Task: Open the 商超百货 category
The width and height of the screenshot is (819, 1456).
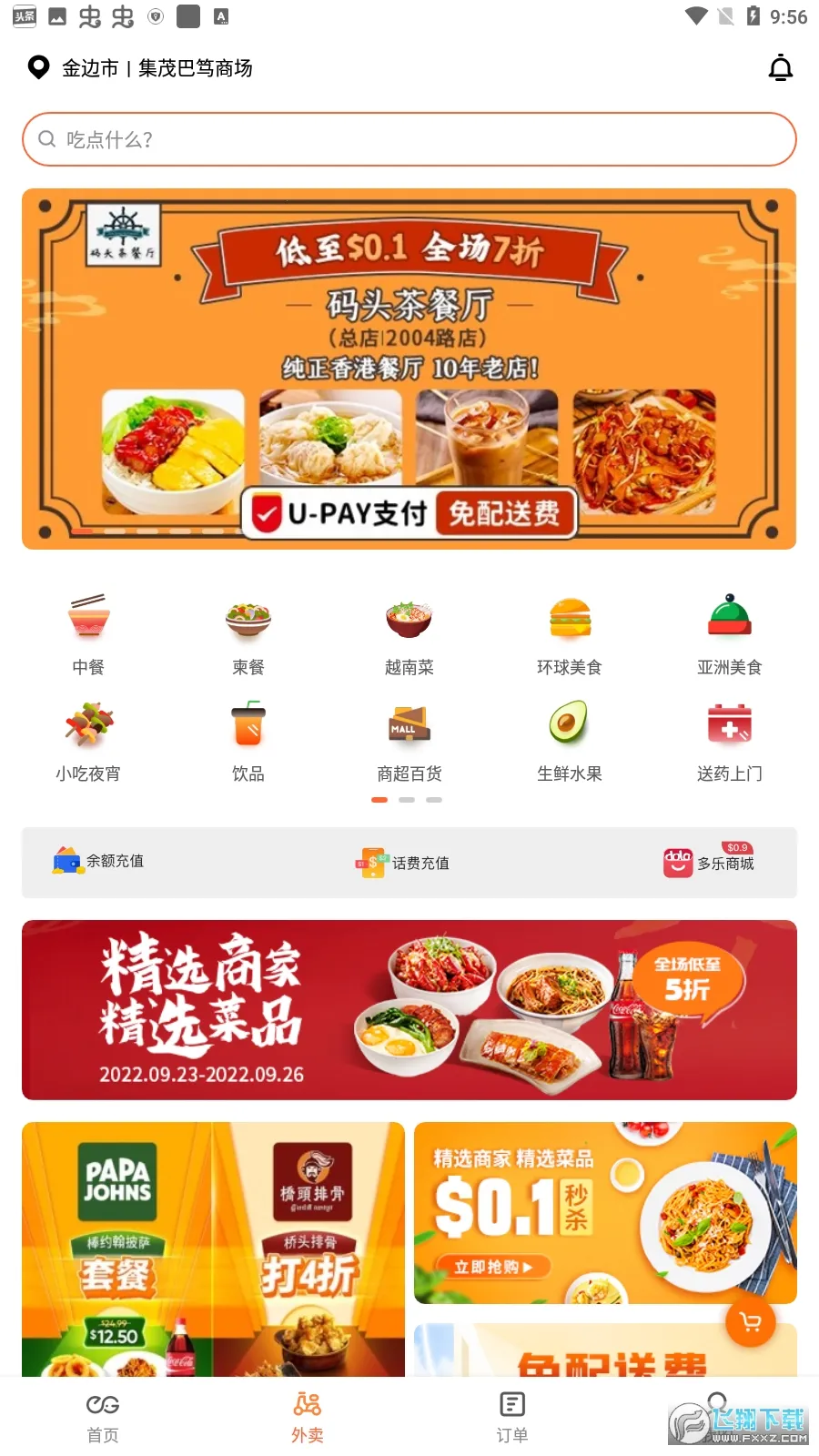Action: pyautogui.click(x=409, y=741)
